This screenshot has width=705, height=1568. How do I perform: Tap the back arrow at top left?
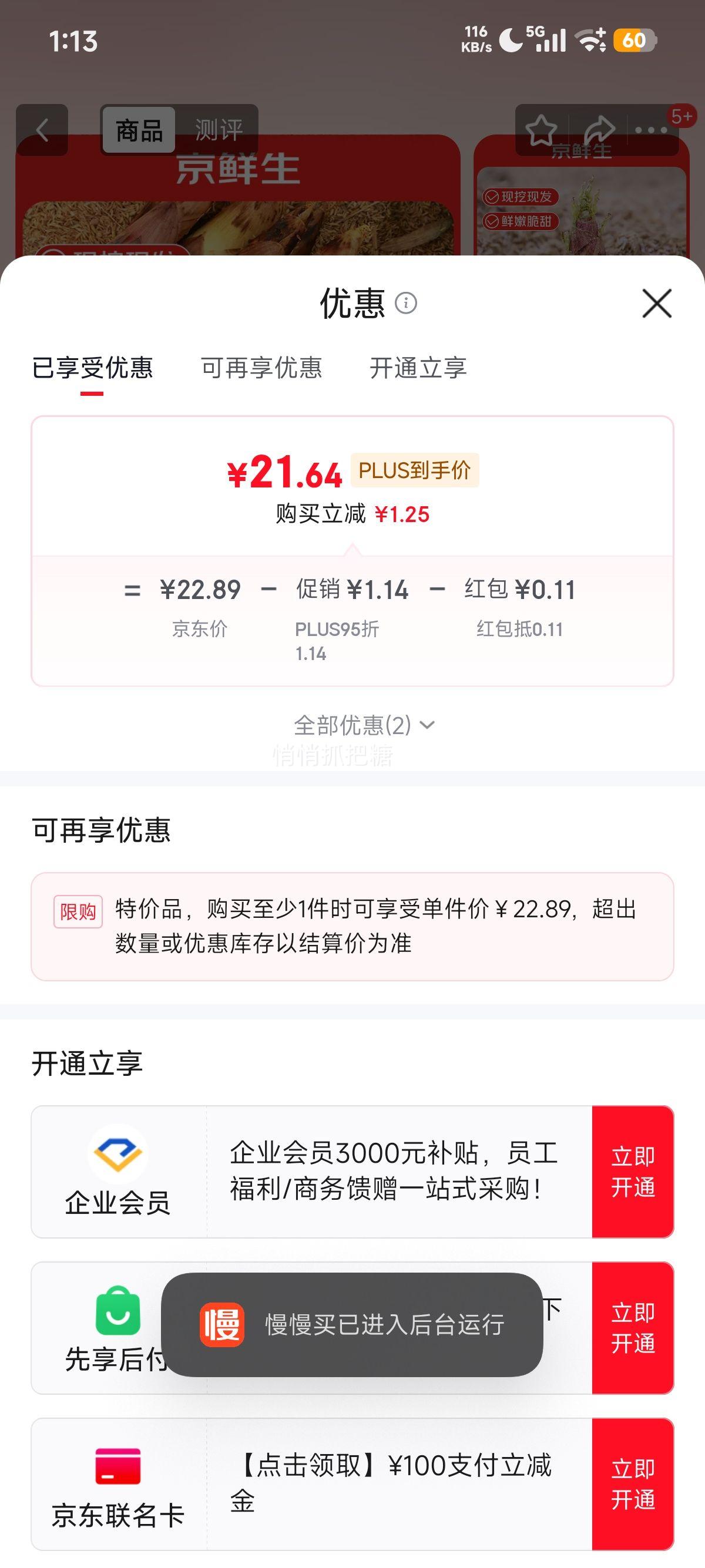click(x=40, y=130)
